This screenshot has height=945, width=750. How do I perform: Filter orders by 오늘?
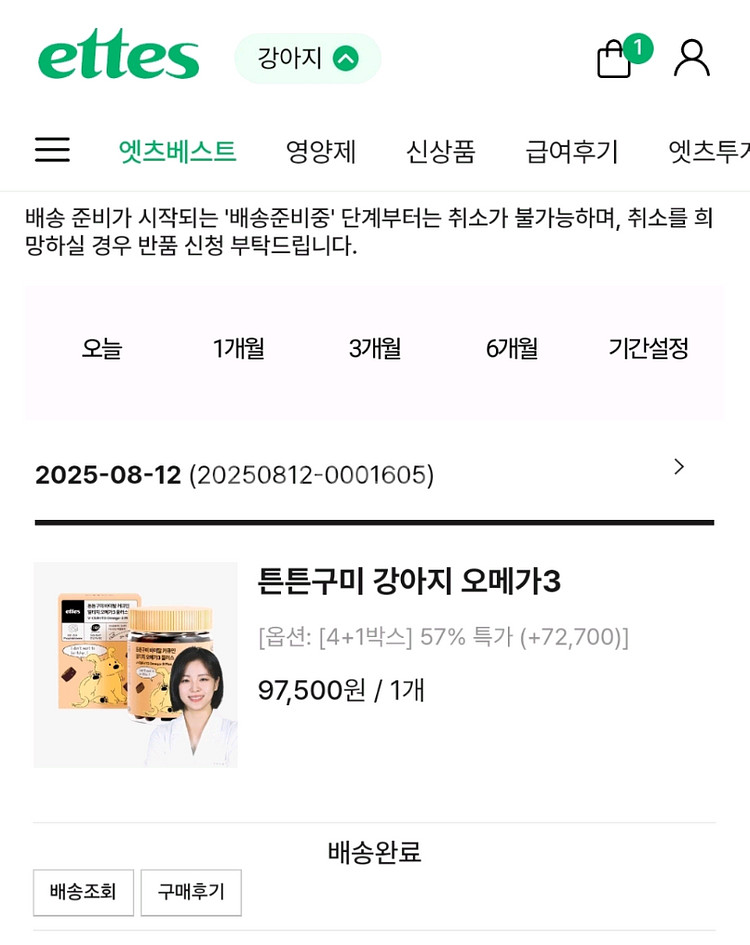(101, 348)
